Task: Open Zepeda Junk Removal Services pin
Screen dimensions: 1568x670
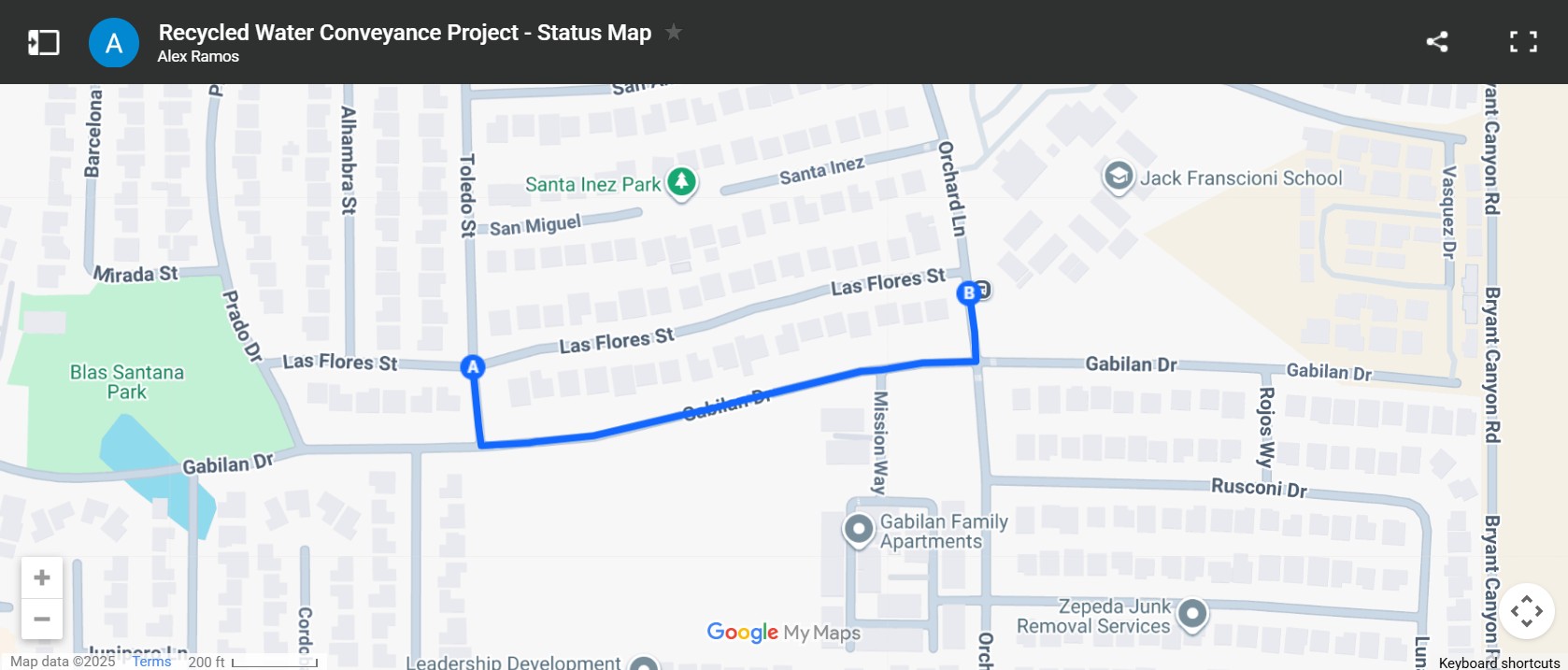Action: [1192, 614]
